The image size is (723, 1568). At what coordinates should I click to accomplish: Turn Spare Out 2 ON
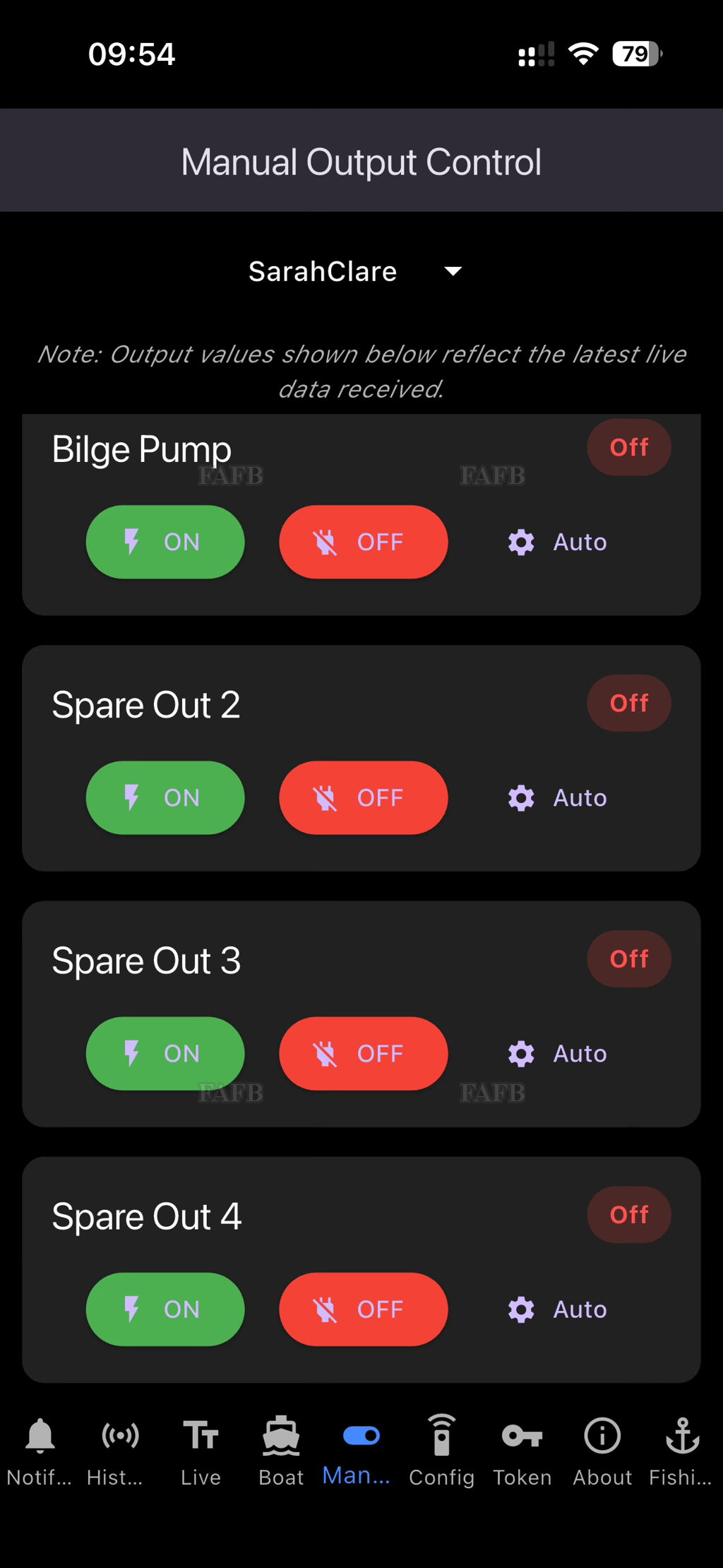pos(165,797)
